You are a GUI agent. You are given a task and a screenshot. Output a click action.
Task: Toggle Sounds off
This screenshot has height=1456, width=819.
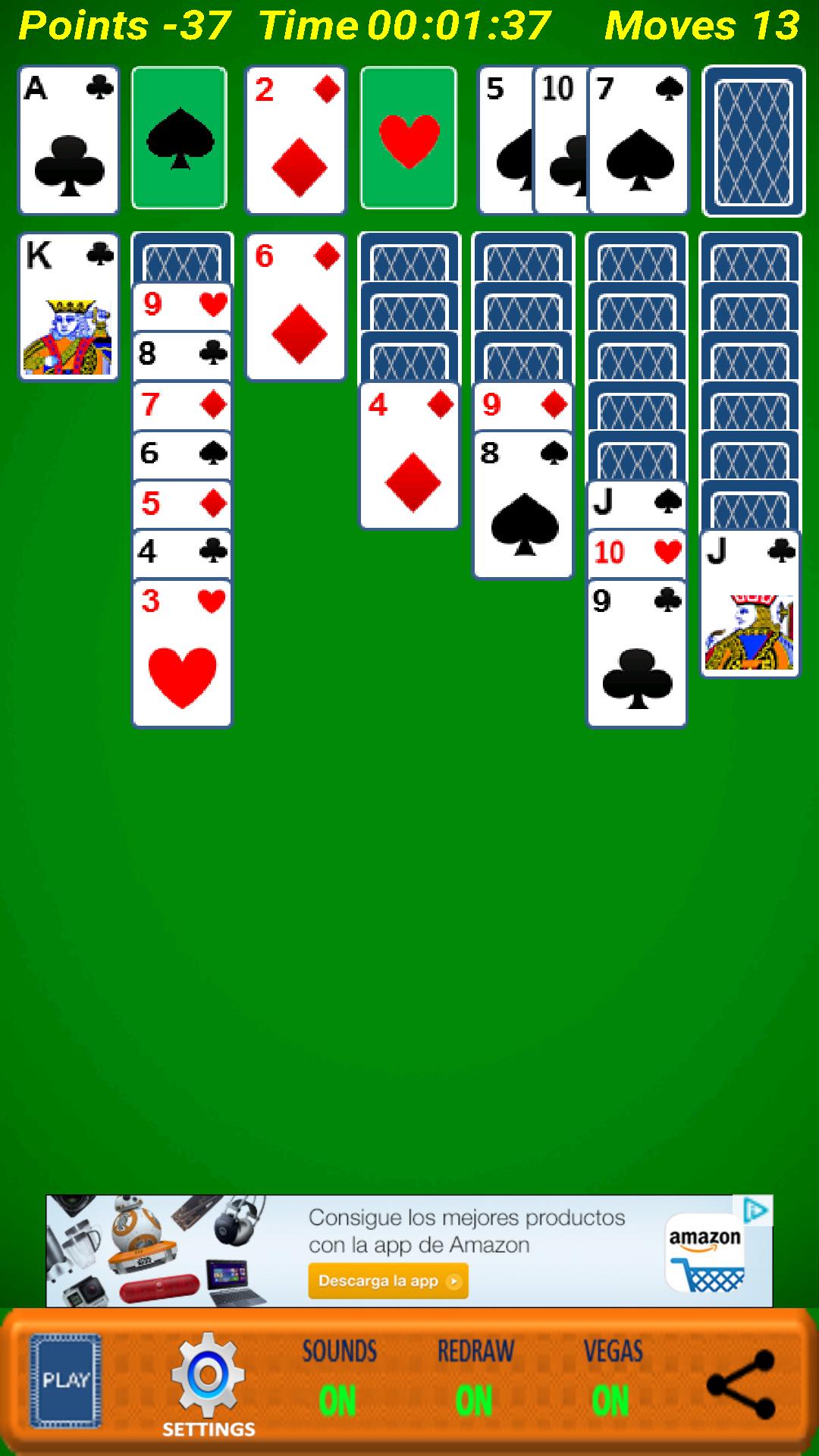point(338,1400)
